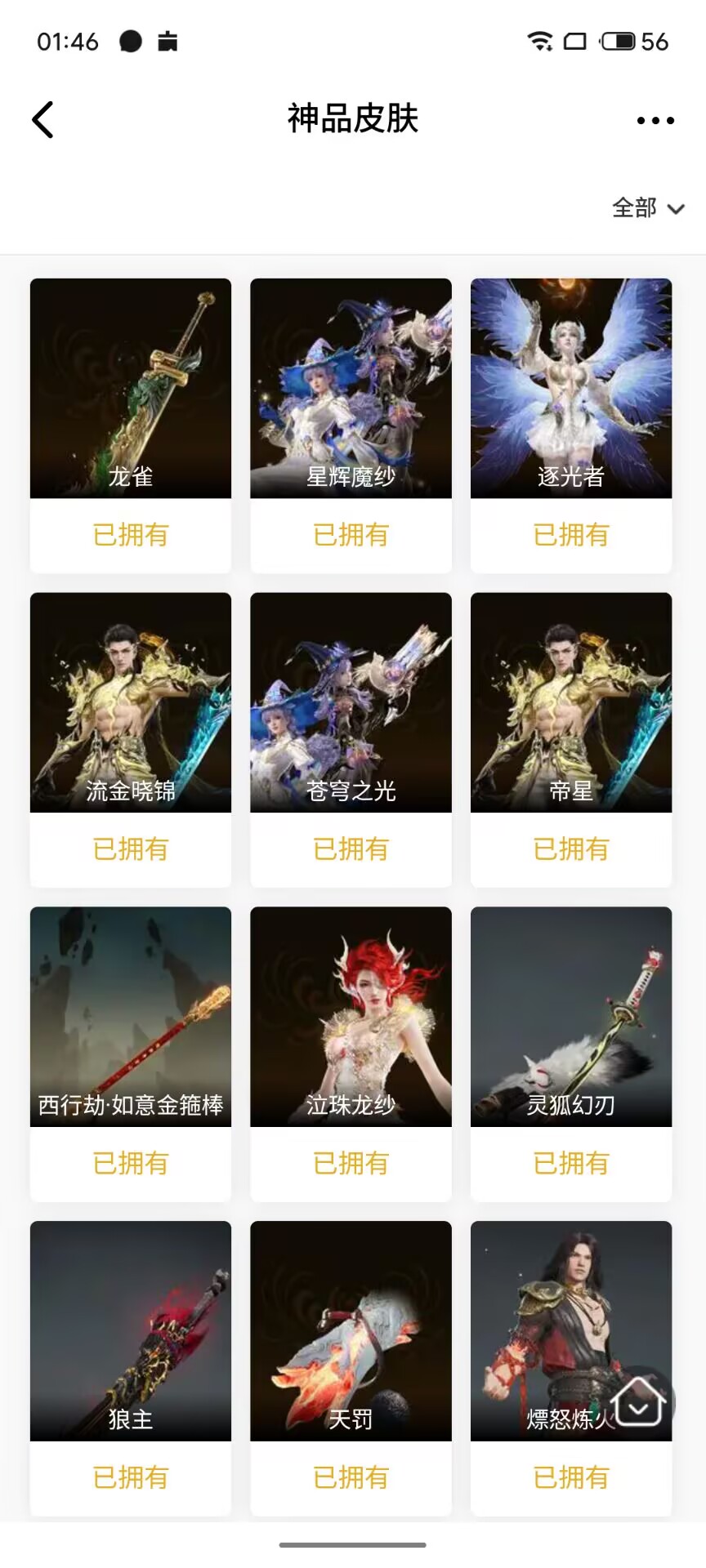Tap the 天罚 skin card

(351, 1331)
